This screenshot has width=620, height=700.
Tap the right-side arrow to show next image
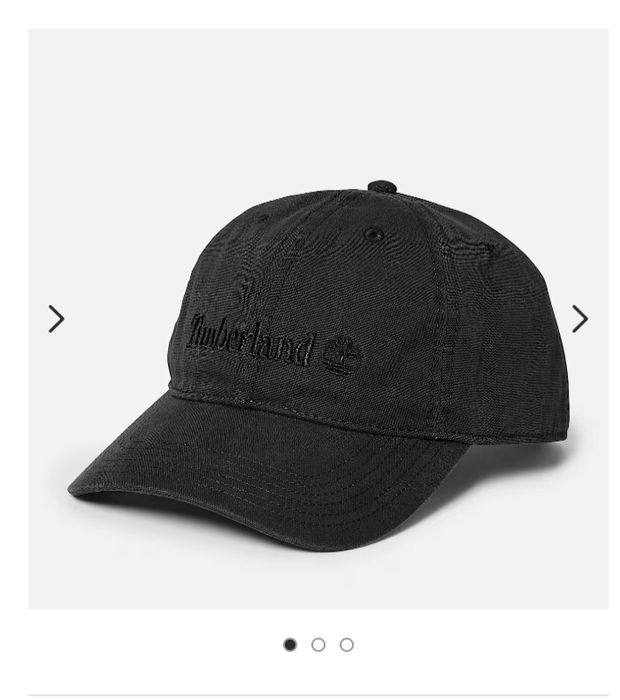coord(580,319)
